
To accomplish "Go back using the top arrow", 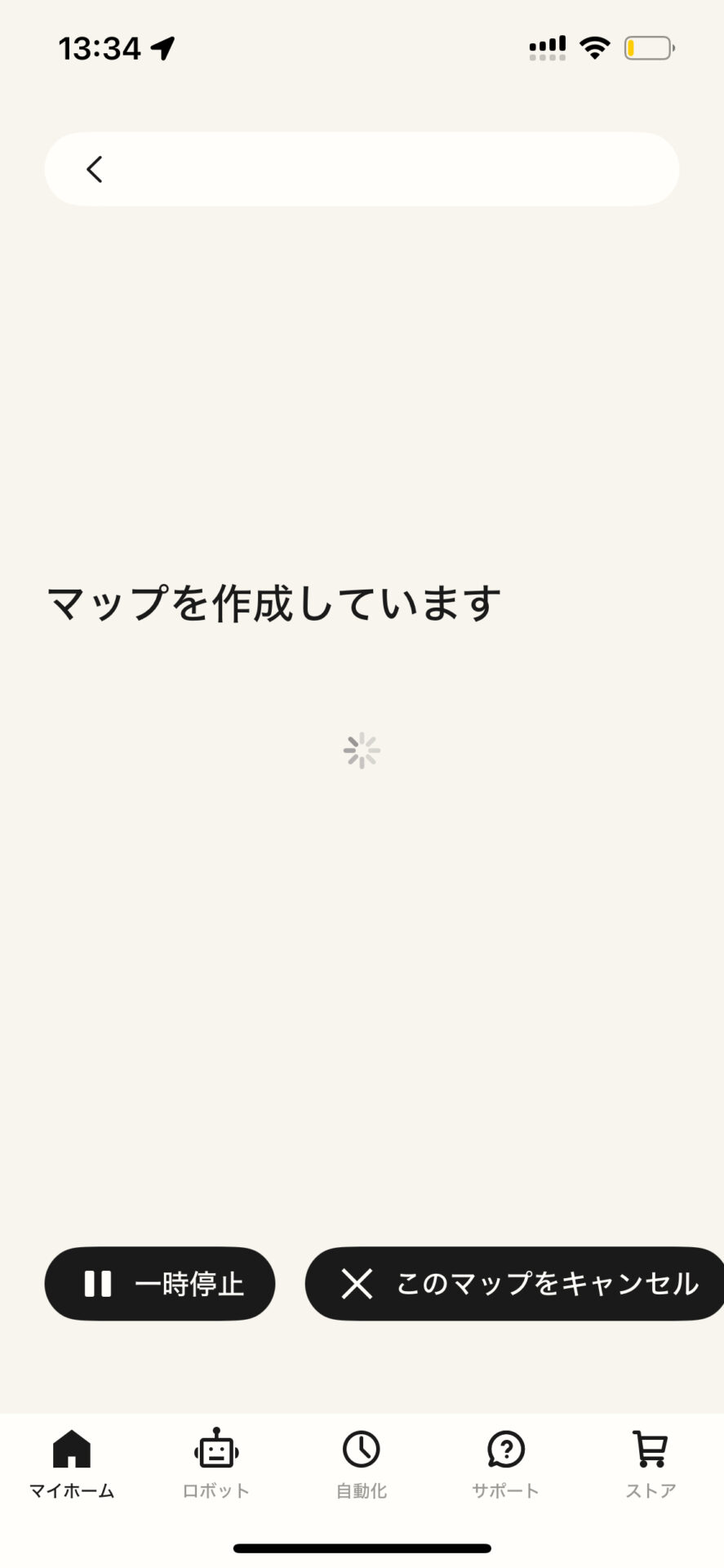I will click(x=95, y=170).
